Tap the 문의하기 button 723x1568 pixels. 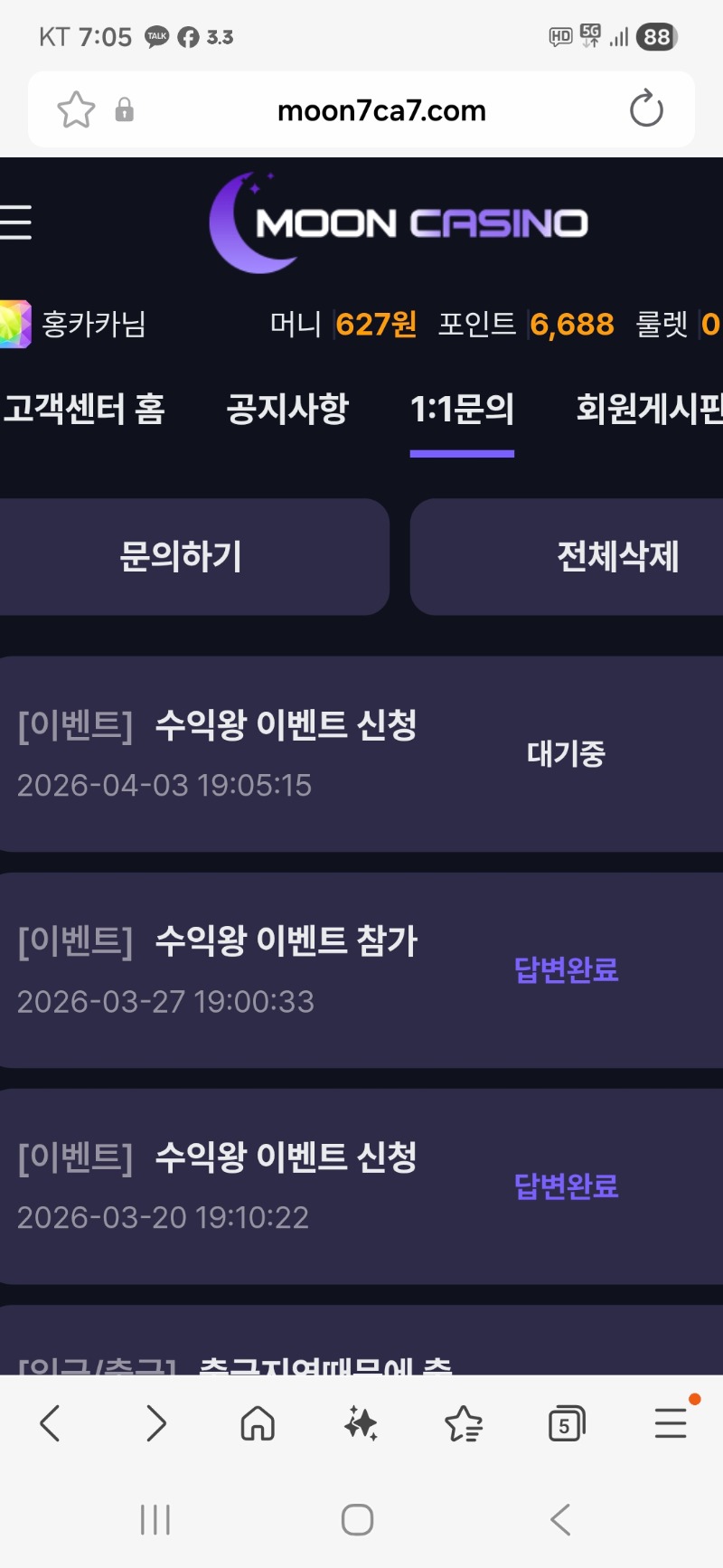pyautogui.click(x=181, y=556)
